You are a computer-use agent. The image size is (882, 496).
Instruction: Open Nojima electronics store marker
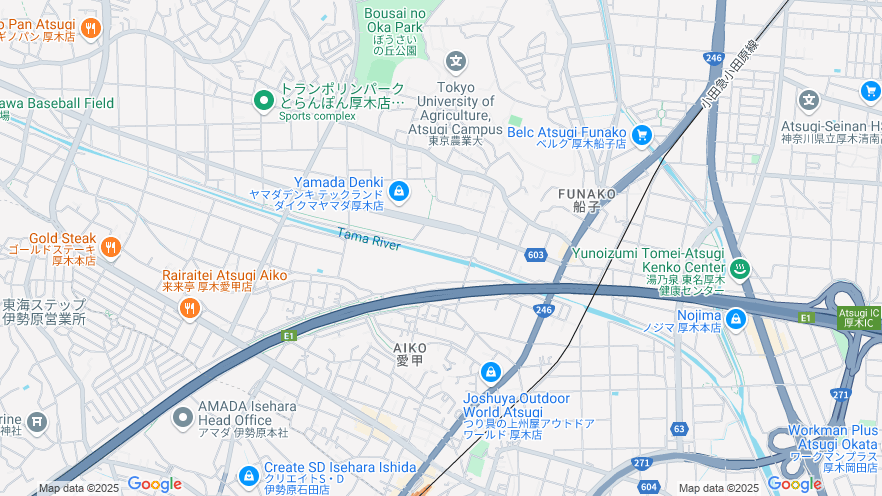tap(736, 319)
